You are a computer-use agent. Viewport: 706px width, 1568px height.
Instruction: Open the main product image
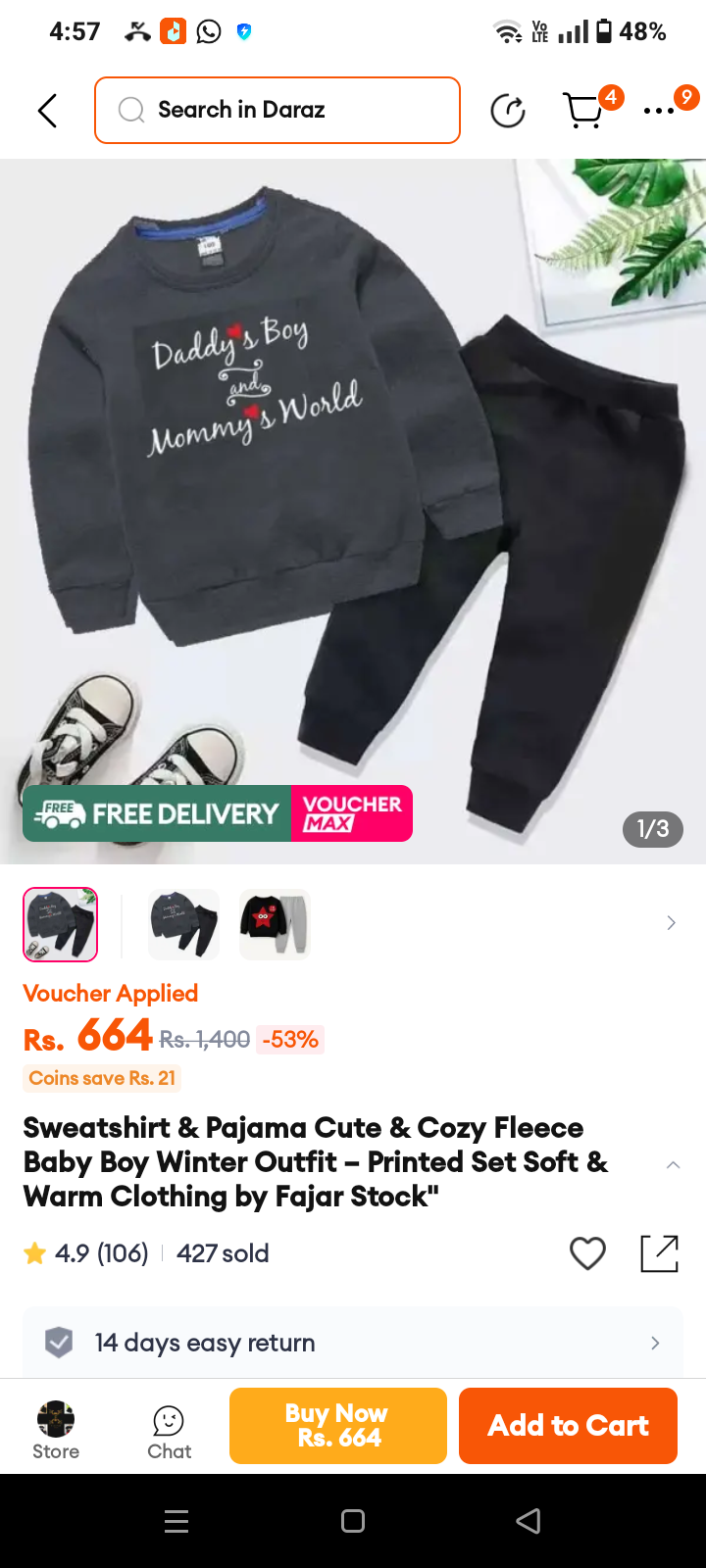tap(353, 512)
